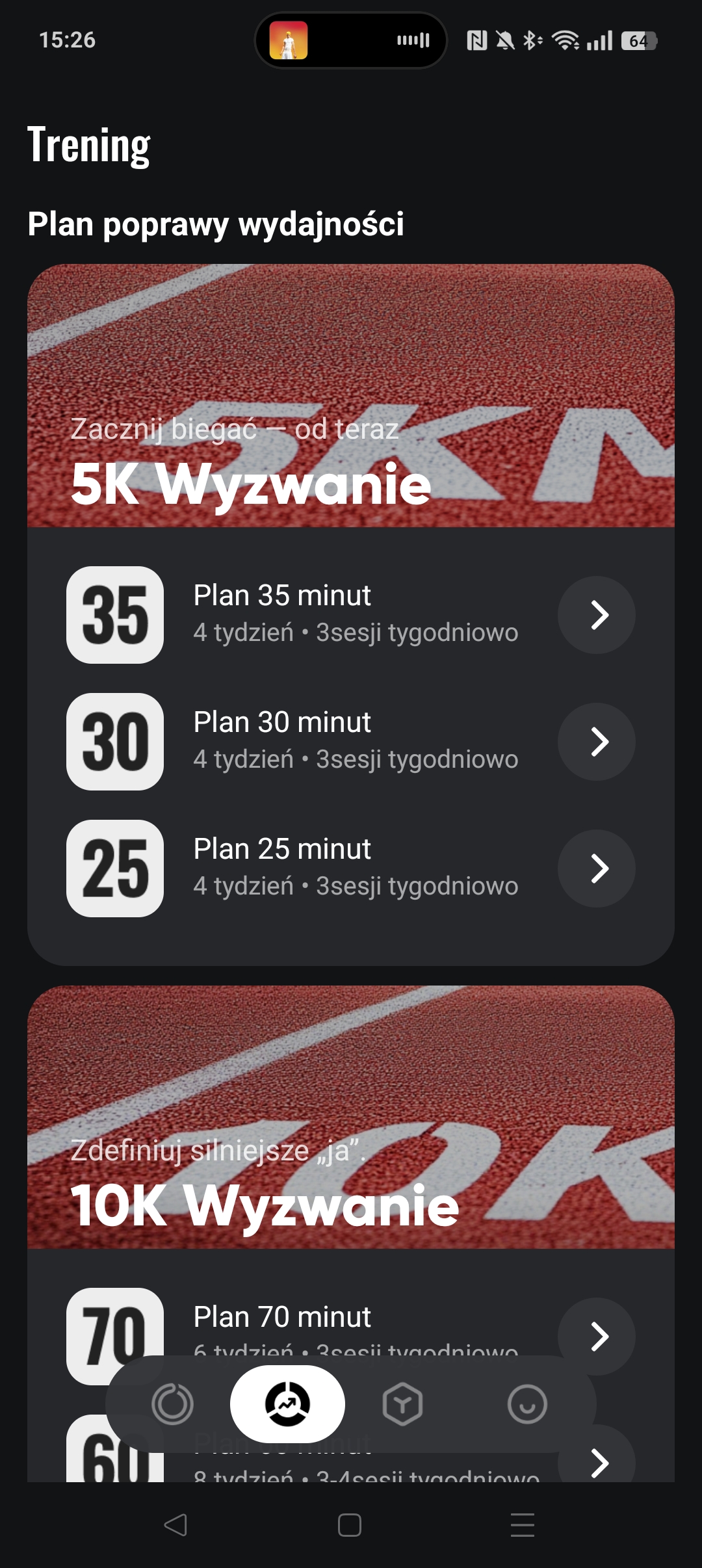Open the 5K Wyzwanie banner
Viewport: 702px width, 1568px height.
click(x=351, y=395)
